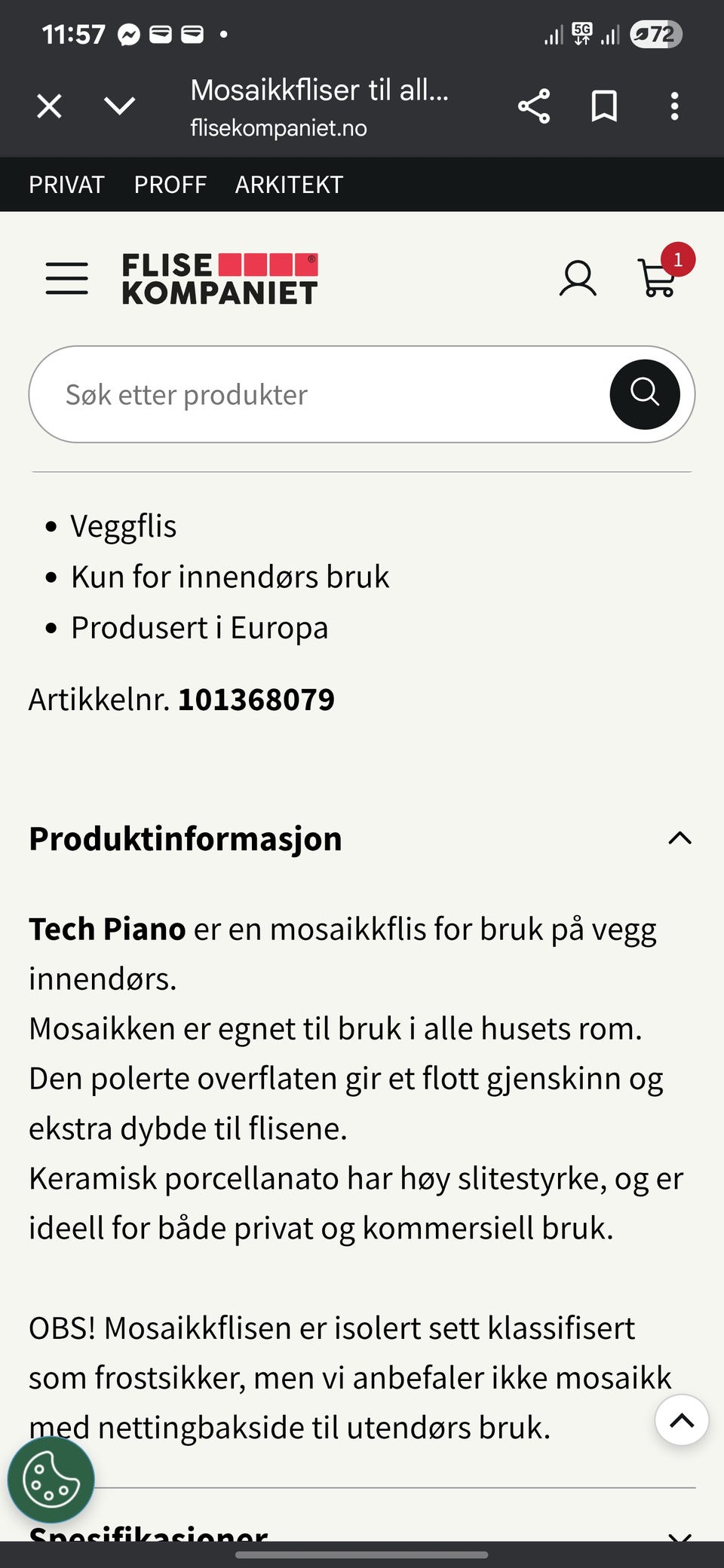Click the Flisekompaniet logo
Screen dimensions: 724x1568
tap(219, 277)
